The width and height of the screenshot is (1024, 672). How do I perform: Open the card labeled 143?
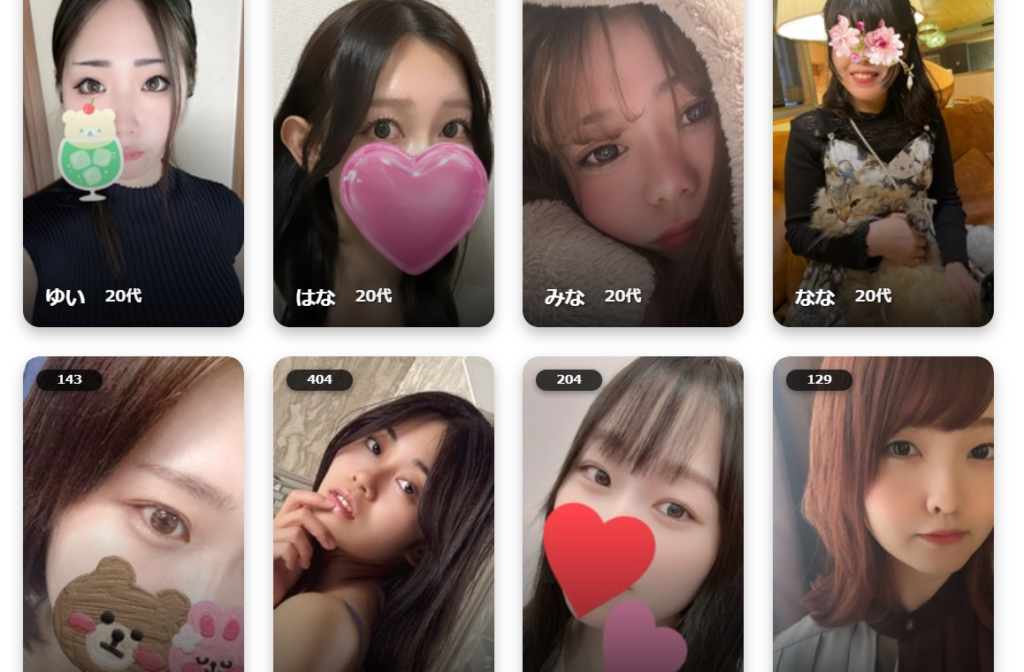pyautogui.click(x=133, y=515)
